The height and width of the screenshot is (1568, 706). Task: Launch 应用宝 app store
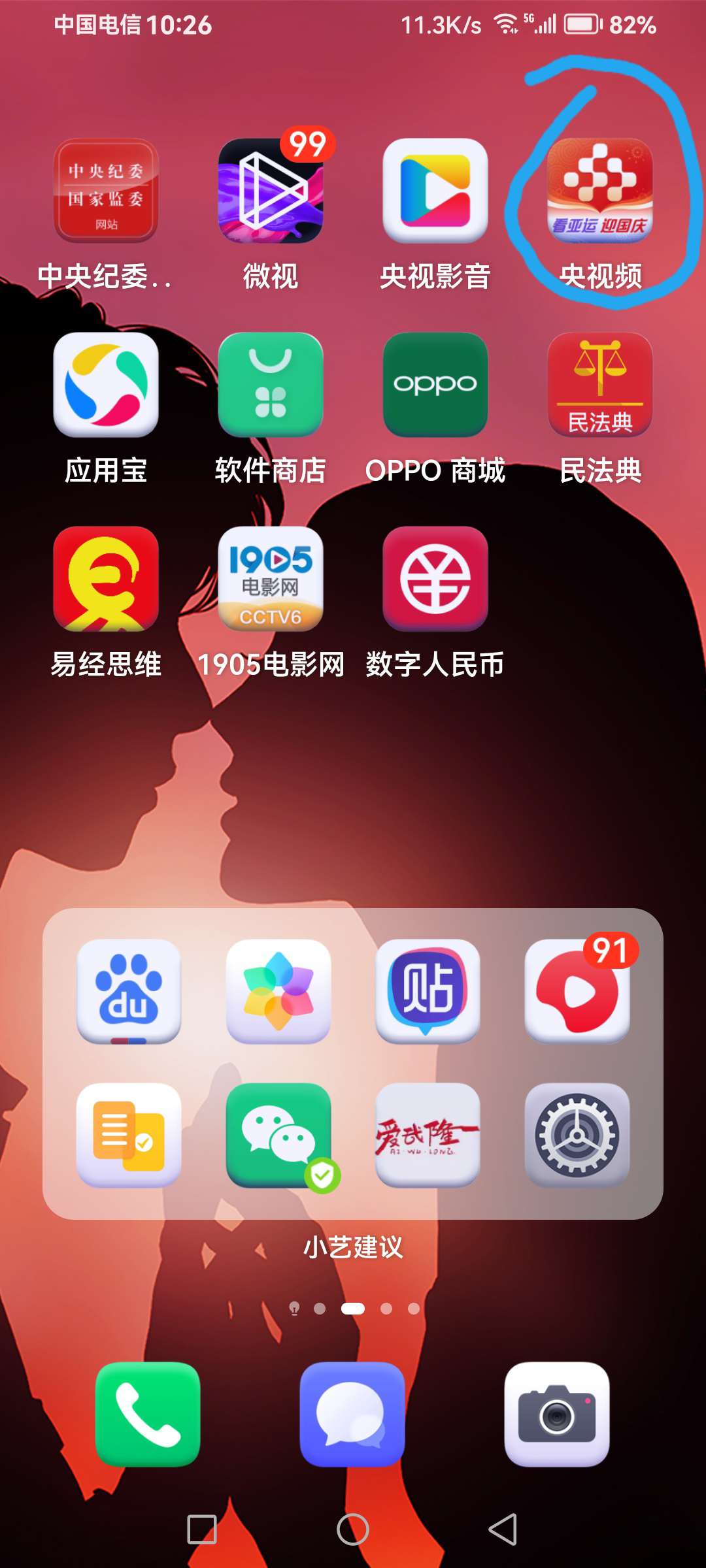[x=106, y=385]
